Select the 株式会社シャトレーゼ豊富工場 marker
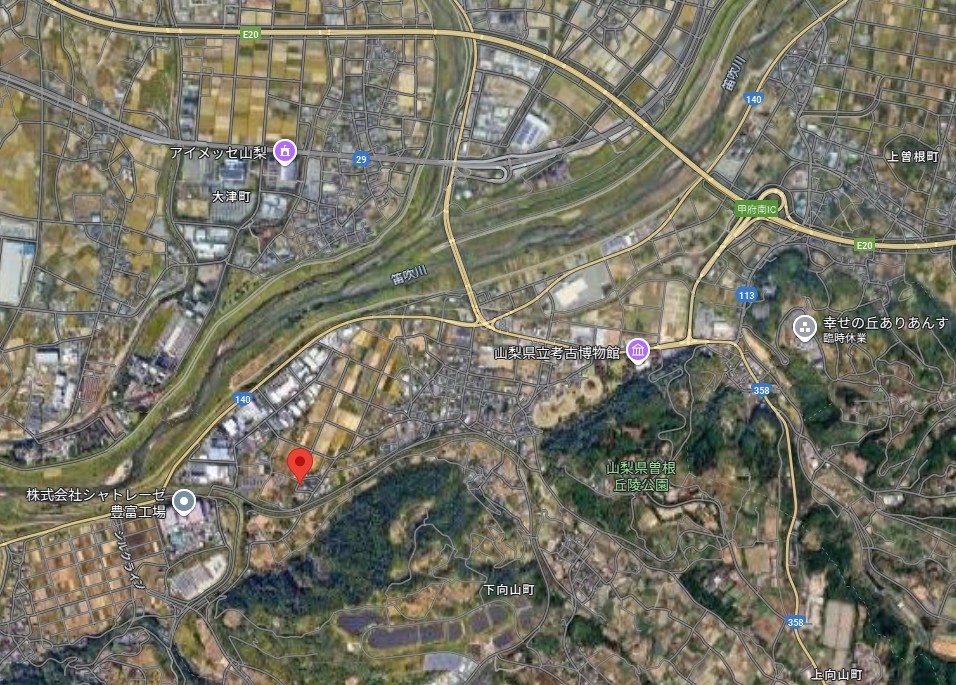 pyautogui.click(x=183, y=502)
